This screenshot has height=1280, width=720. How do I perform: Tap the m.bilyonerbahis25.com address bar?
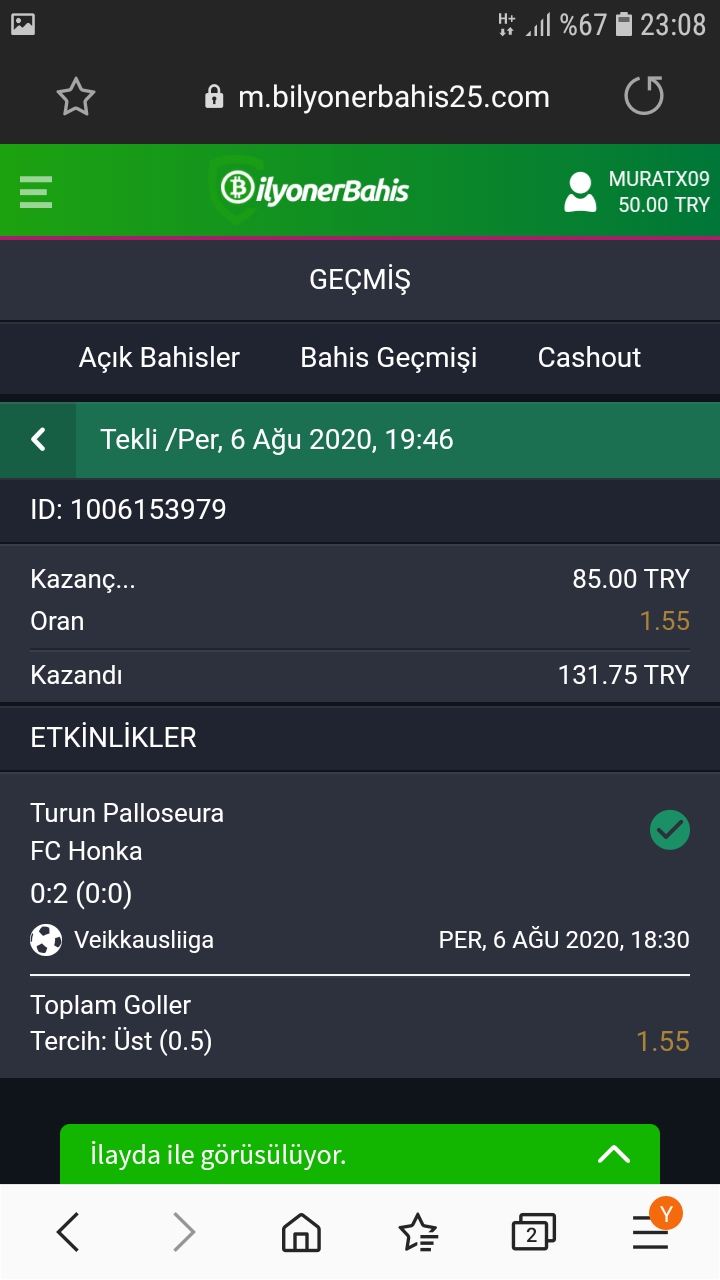pyautogui.click(x=378, y=97)
